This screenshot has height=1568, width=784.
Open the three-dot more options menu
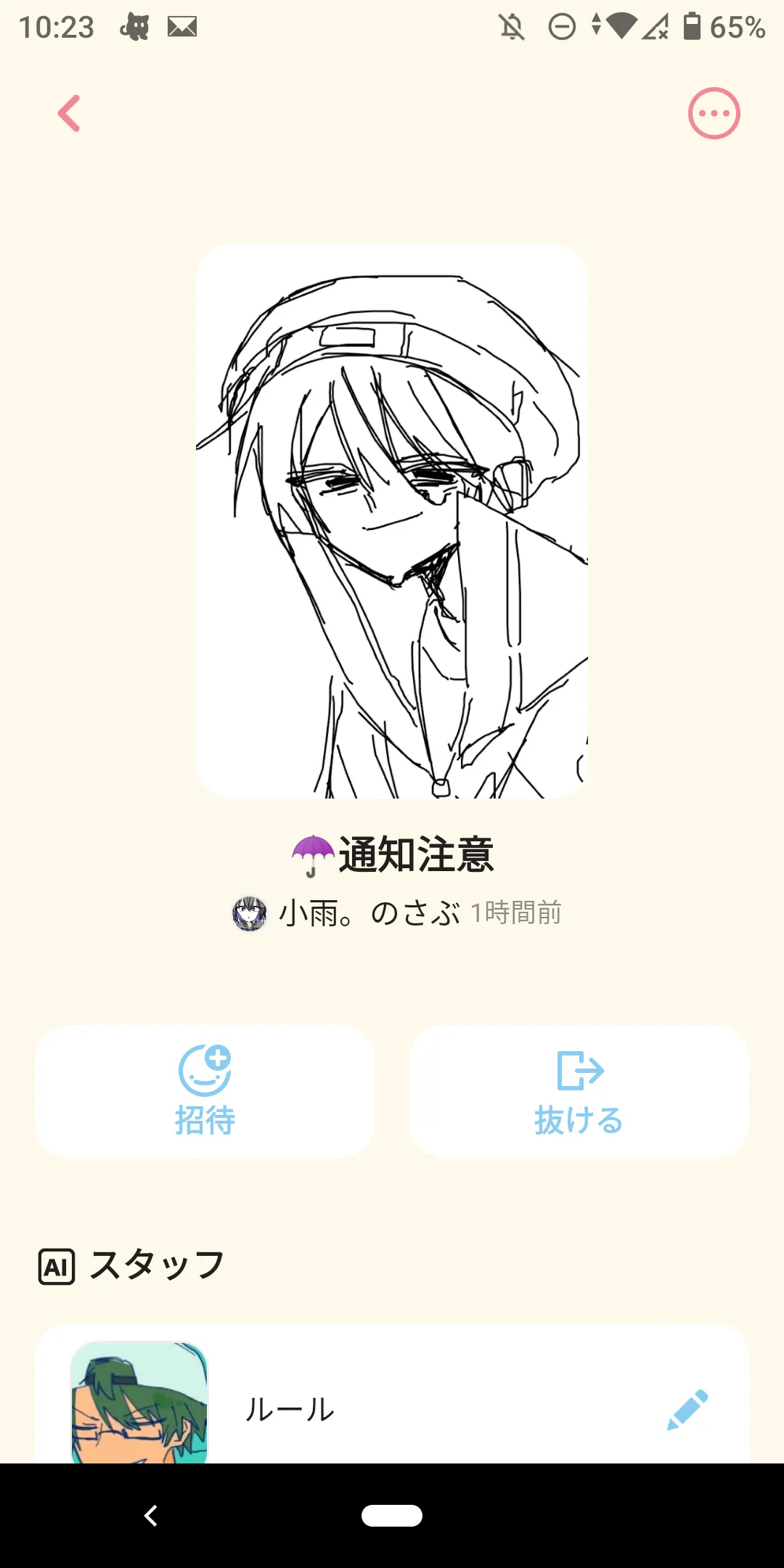point(714,113)
